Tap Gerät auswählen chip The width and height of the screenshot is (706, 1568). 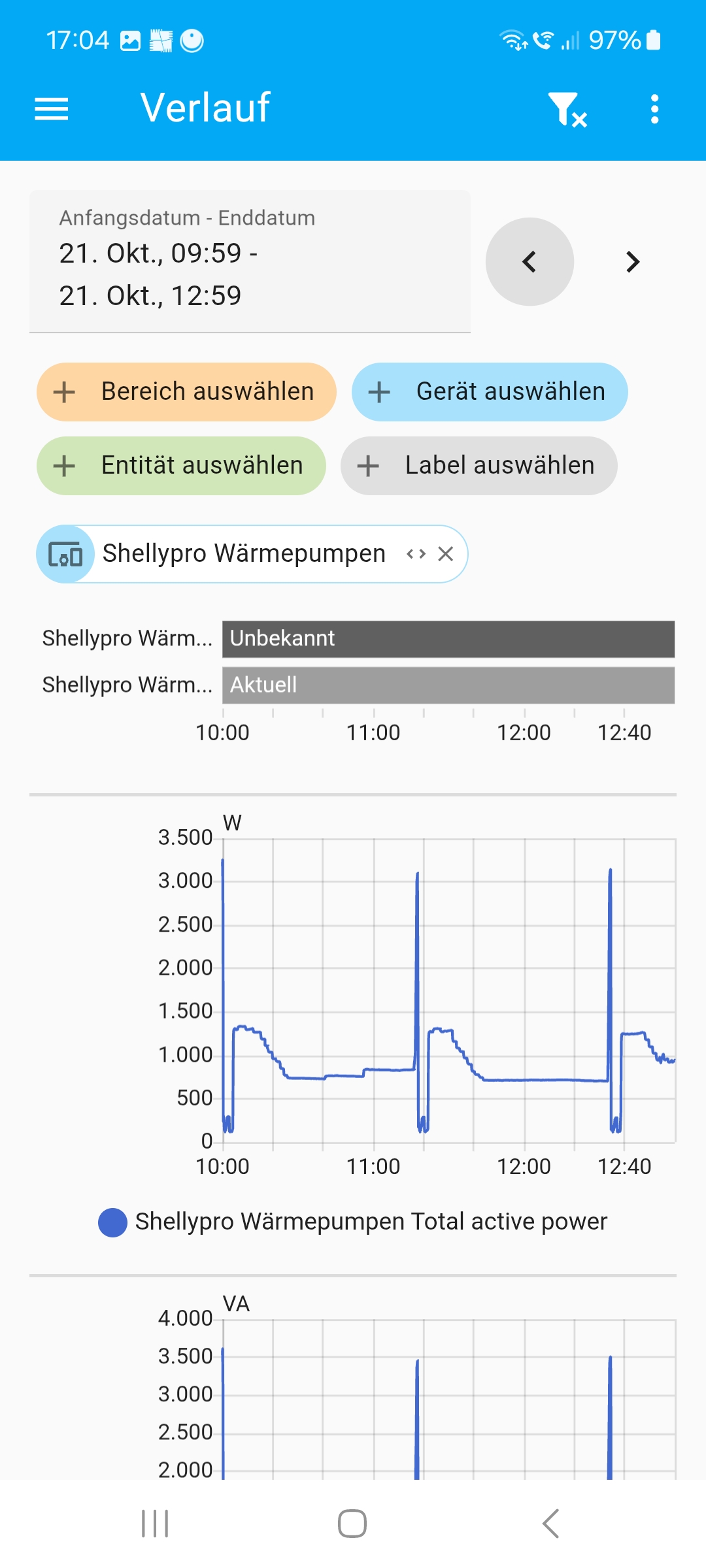tap(490, 392)
